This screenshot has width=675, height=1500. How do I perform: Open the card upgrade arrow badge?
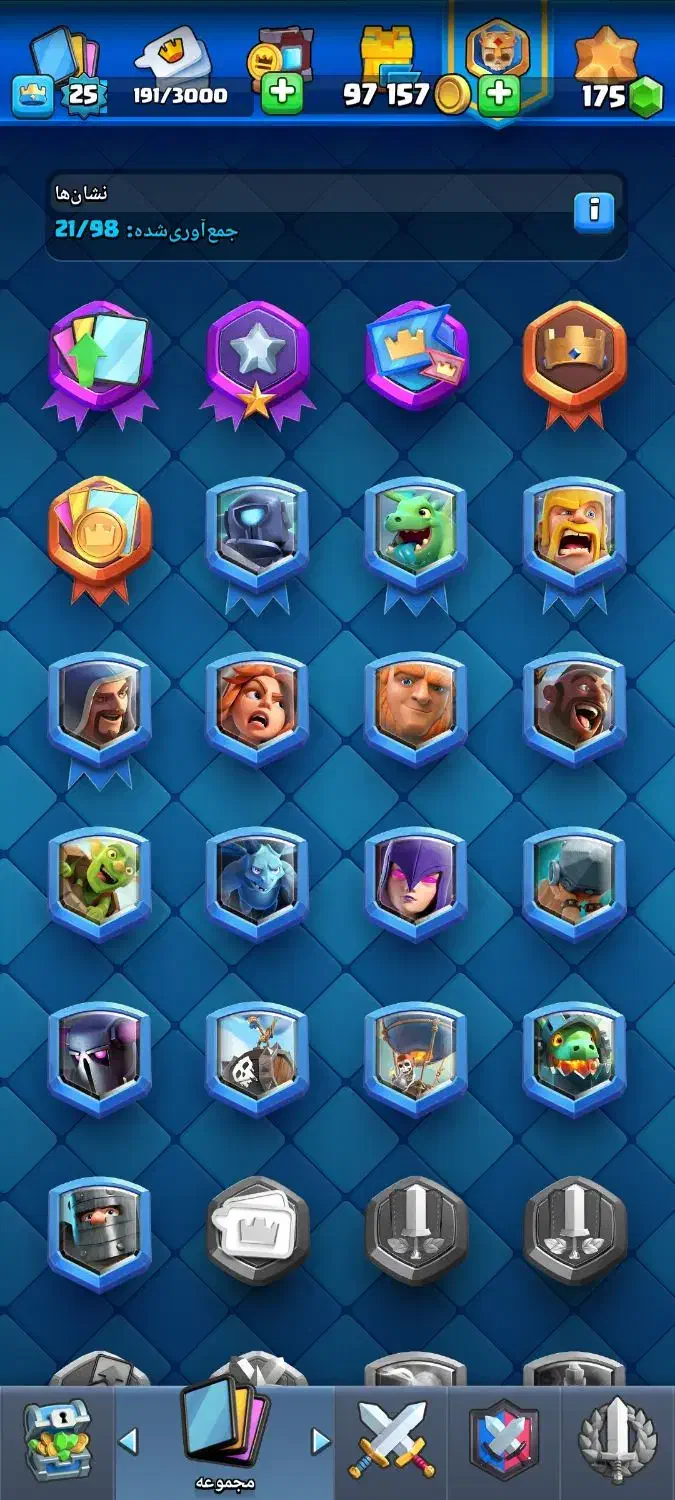(99, 356)
